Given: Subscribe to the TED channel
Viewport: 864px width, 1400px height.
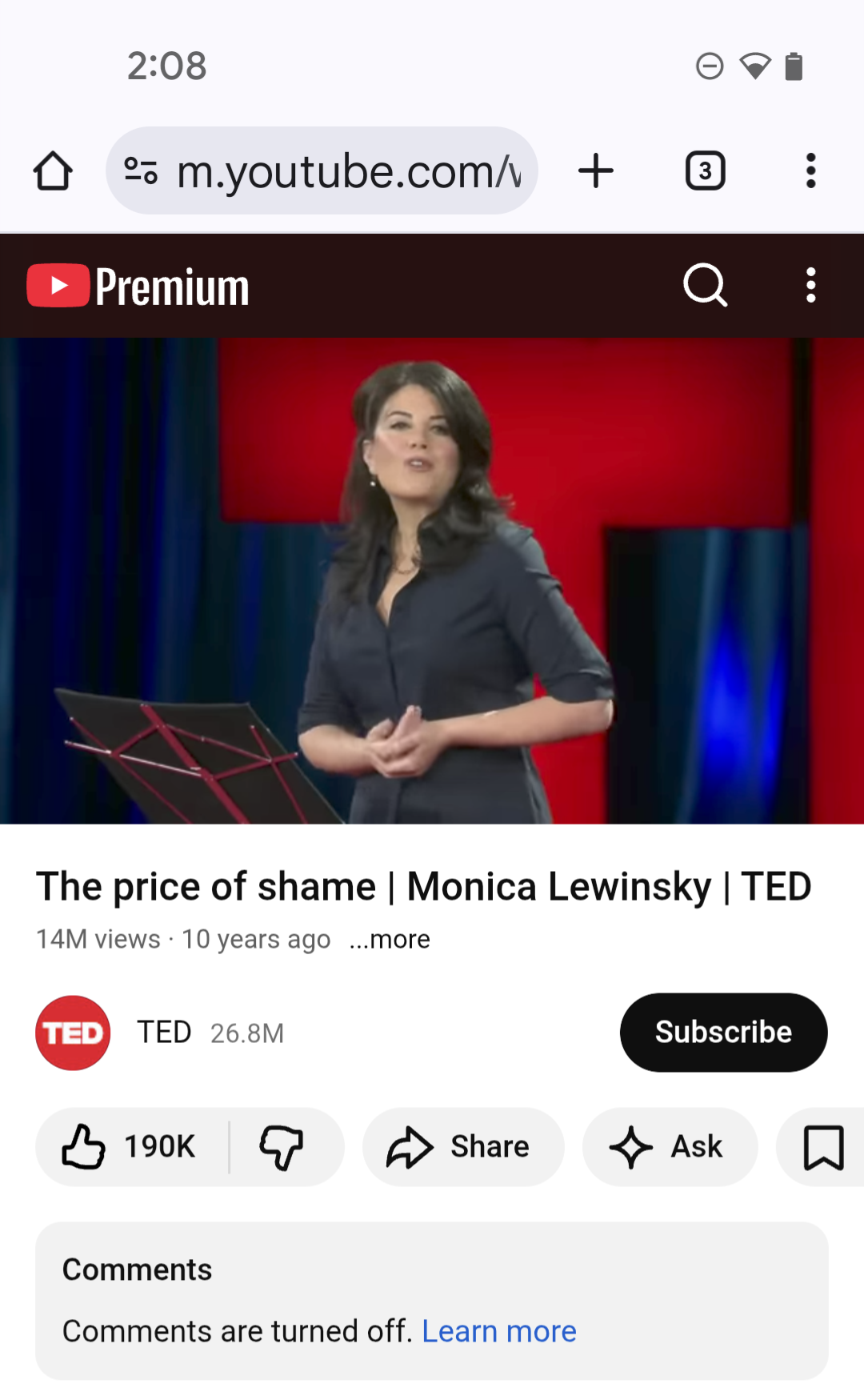Looking at the screenshot, I should point(723,1033).
